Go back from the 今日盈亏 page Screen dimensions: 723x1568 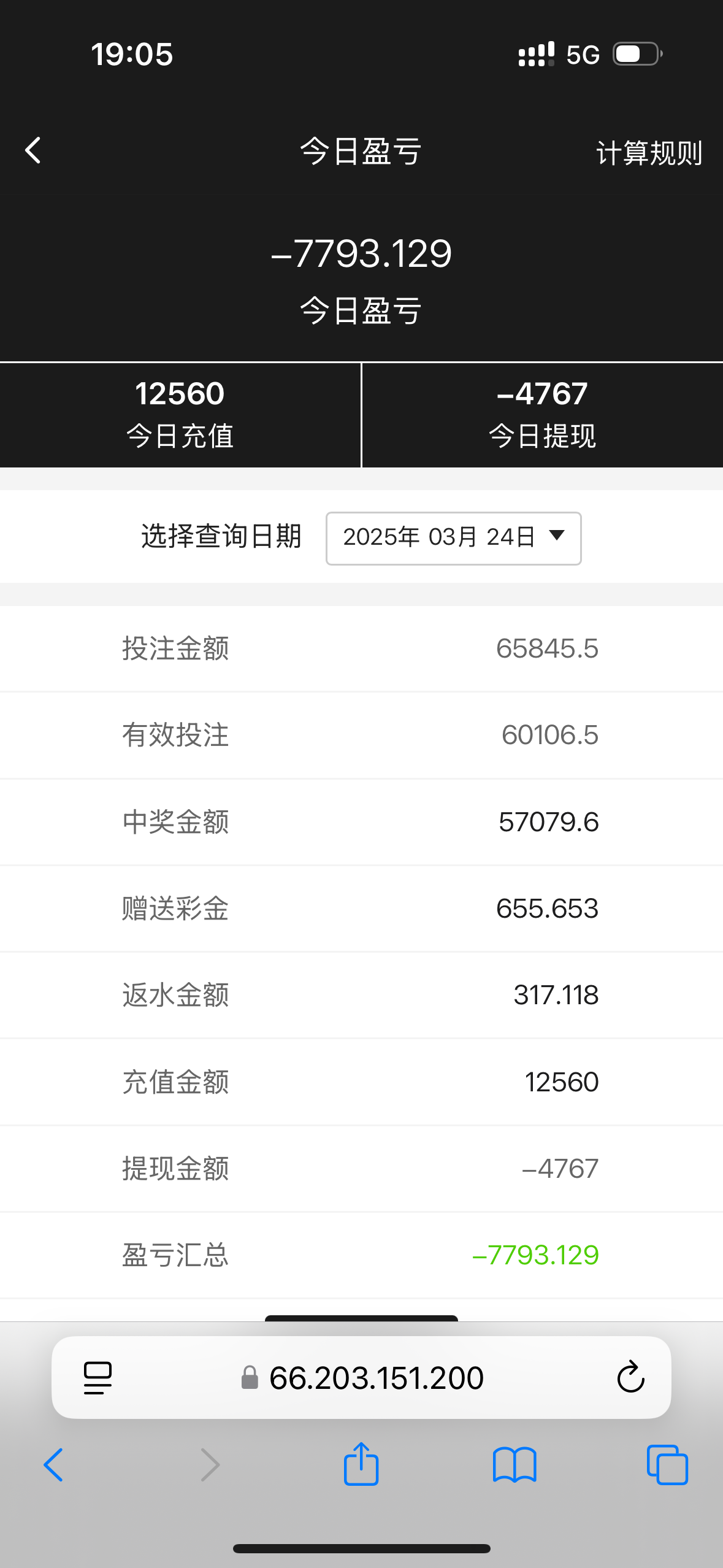(33, 151)
